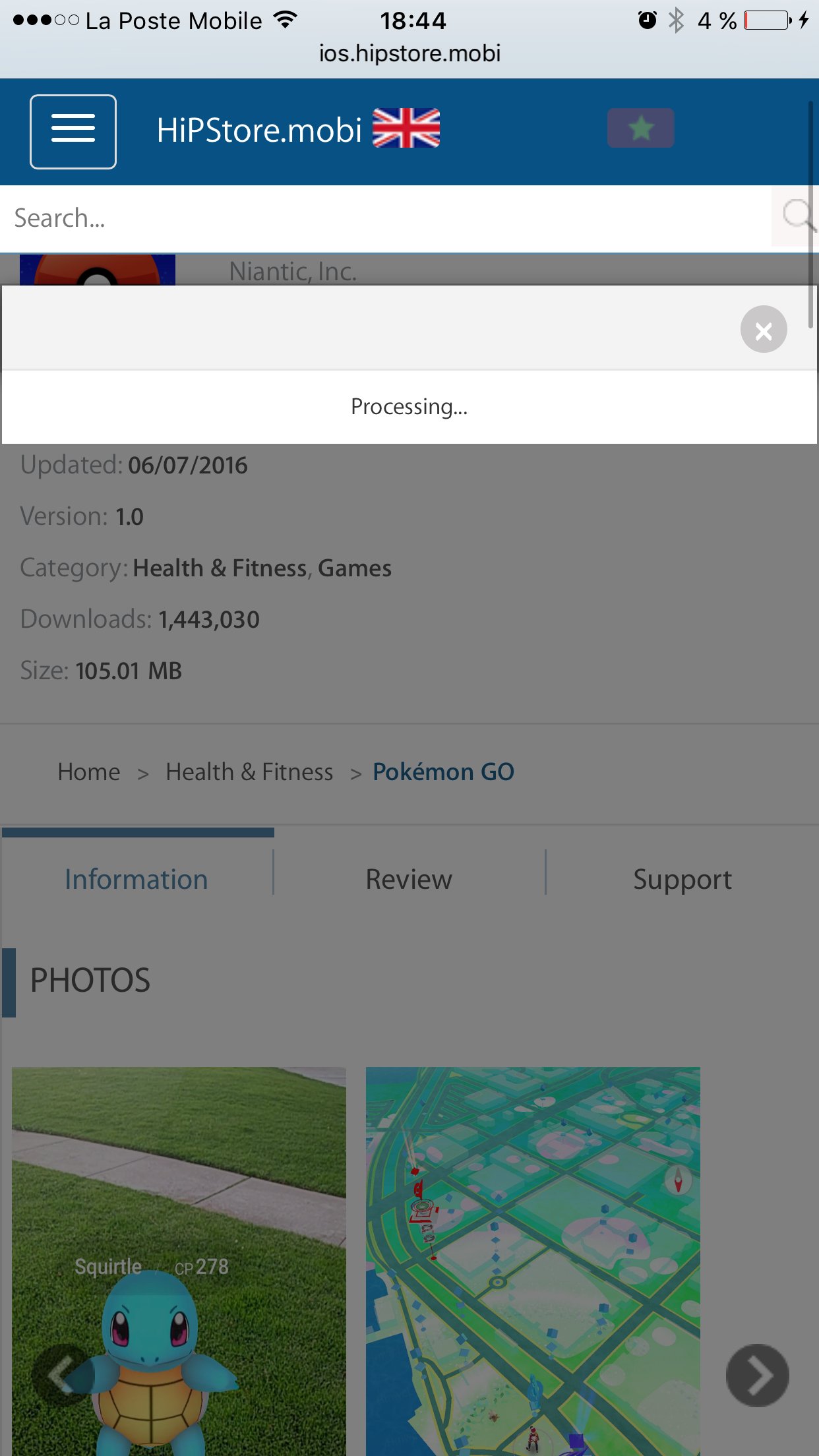The image size is (819, 1456).
Task: Open the green star favorites button
Action: point(640,128)
